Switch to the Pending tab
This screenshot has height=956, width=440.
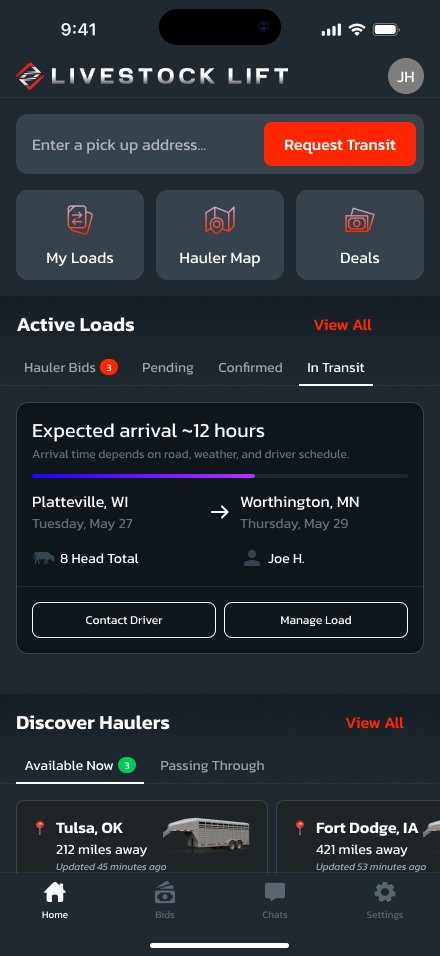(168, 368)
